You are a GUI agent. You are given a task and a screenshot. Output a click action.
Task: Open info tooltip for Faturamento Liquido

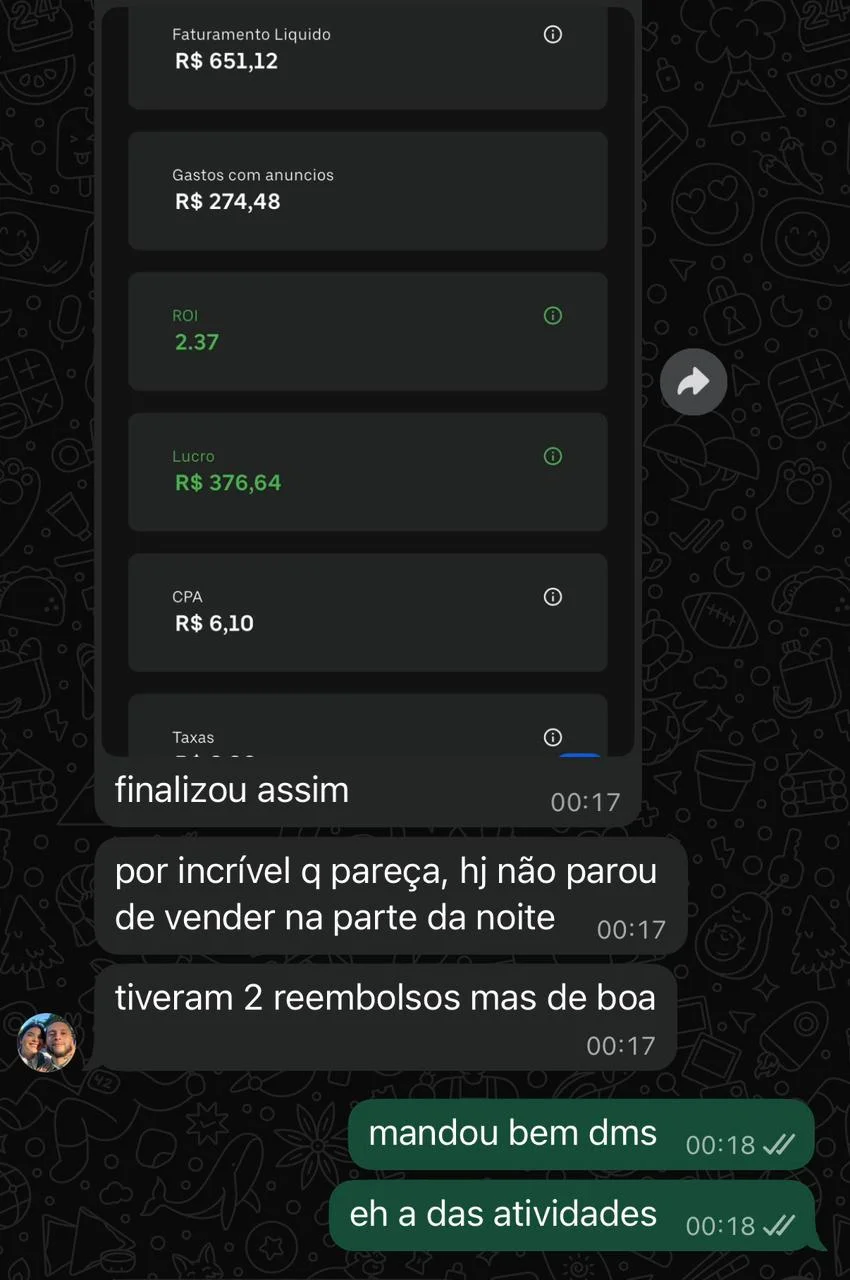point(553,34)
